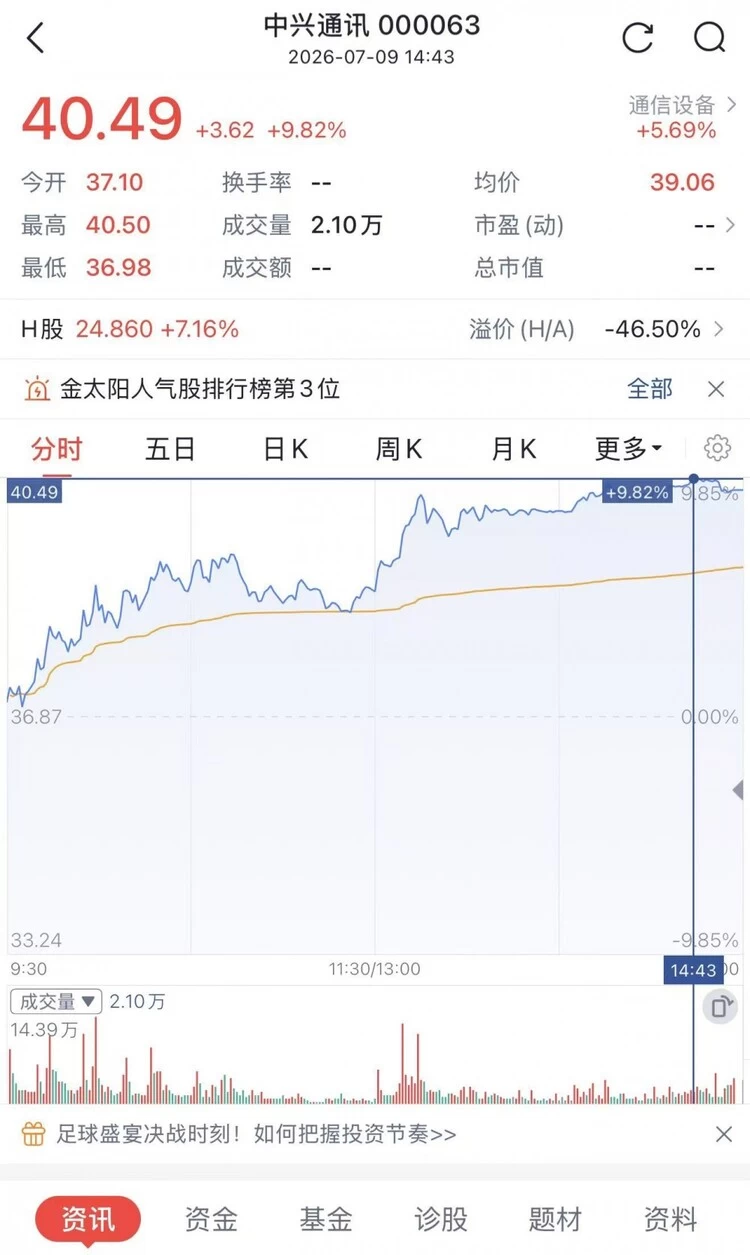
Task: Select the 周K chart tab
Action: click(x=399, y=449)
